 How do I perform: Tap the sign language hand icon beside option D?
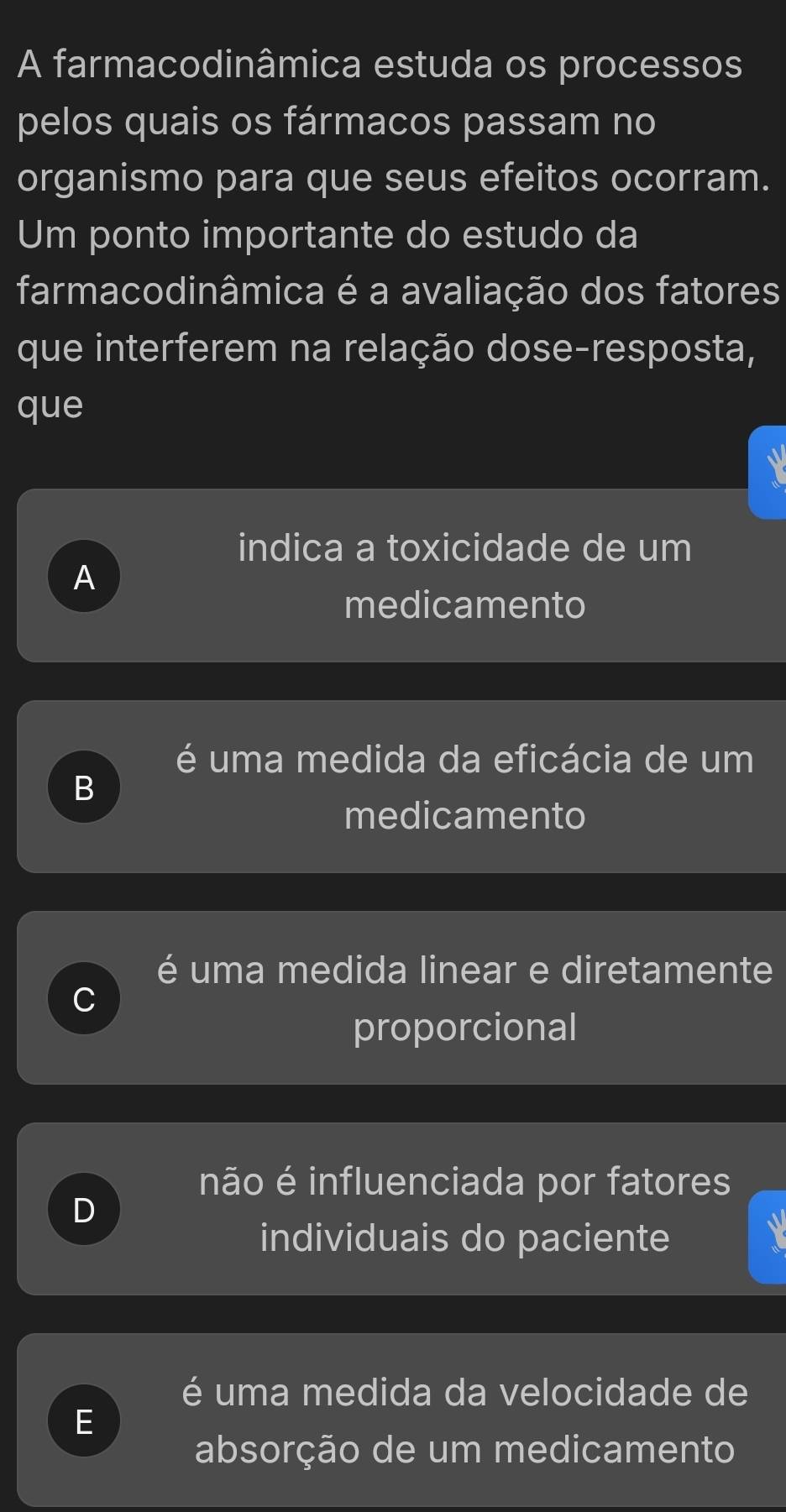(x=769, y=1237)
